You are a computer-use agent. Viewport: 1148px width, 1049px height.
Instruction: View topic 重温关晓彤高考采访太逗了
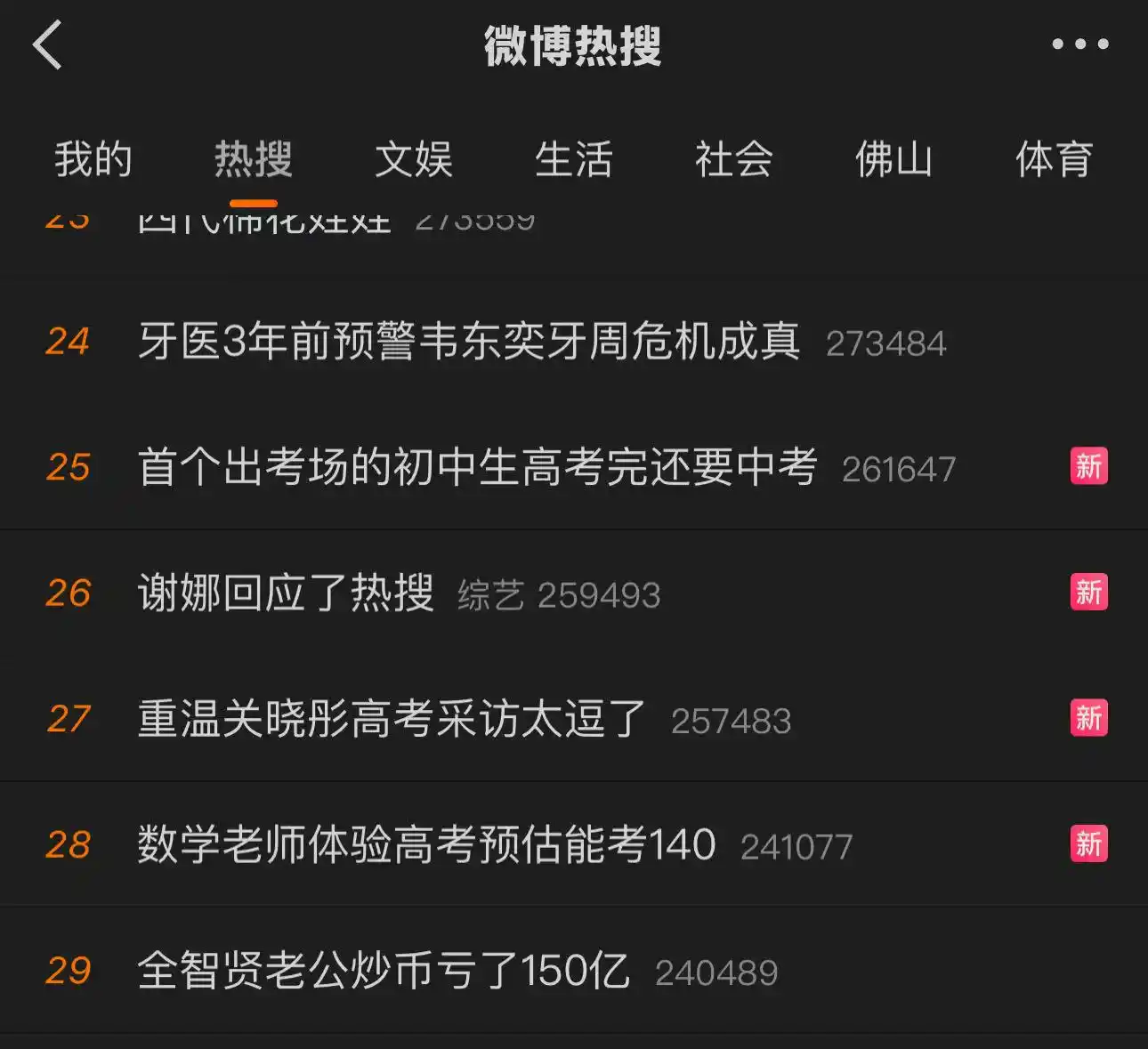(x=392, y=720)
